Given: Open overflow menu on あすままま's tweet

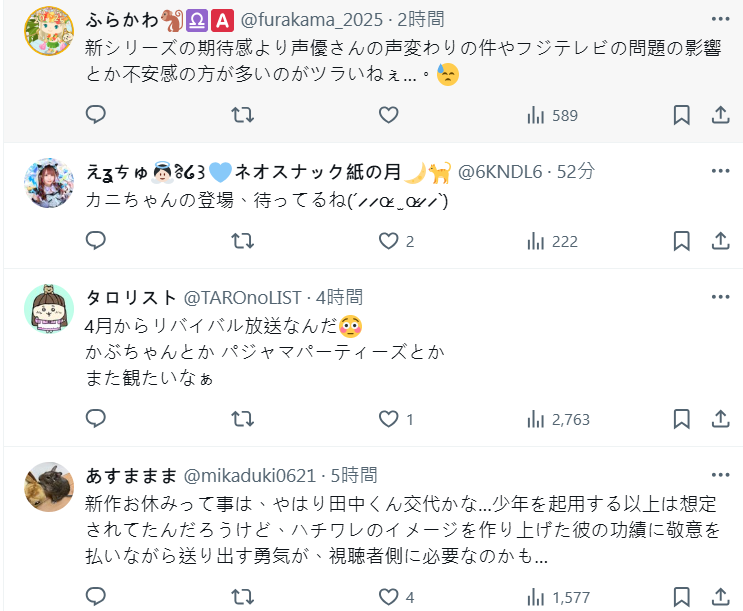Looking at the screenshot, I should (720, 475).
